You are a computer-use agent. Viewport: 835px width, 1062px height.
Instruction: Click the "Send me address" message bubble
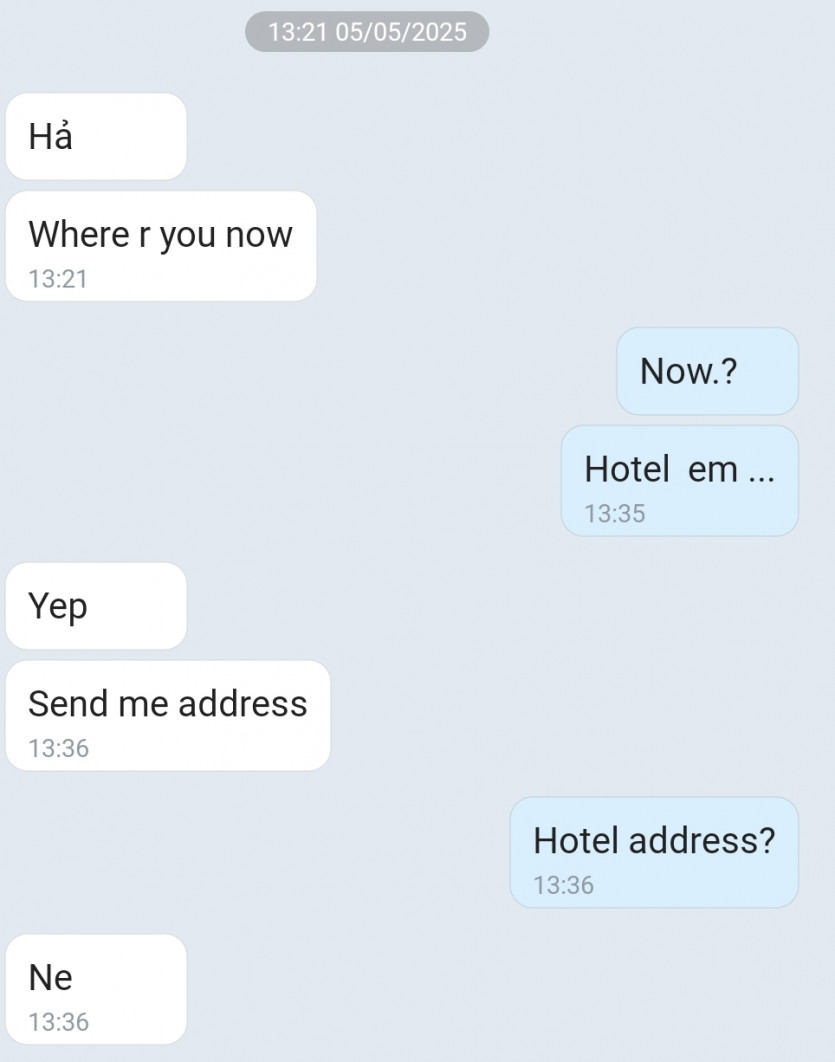click(168, 703)
